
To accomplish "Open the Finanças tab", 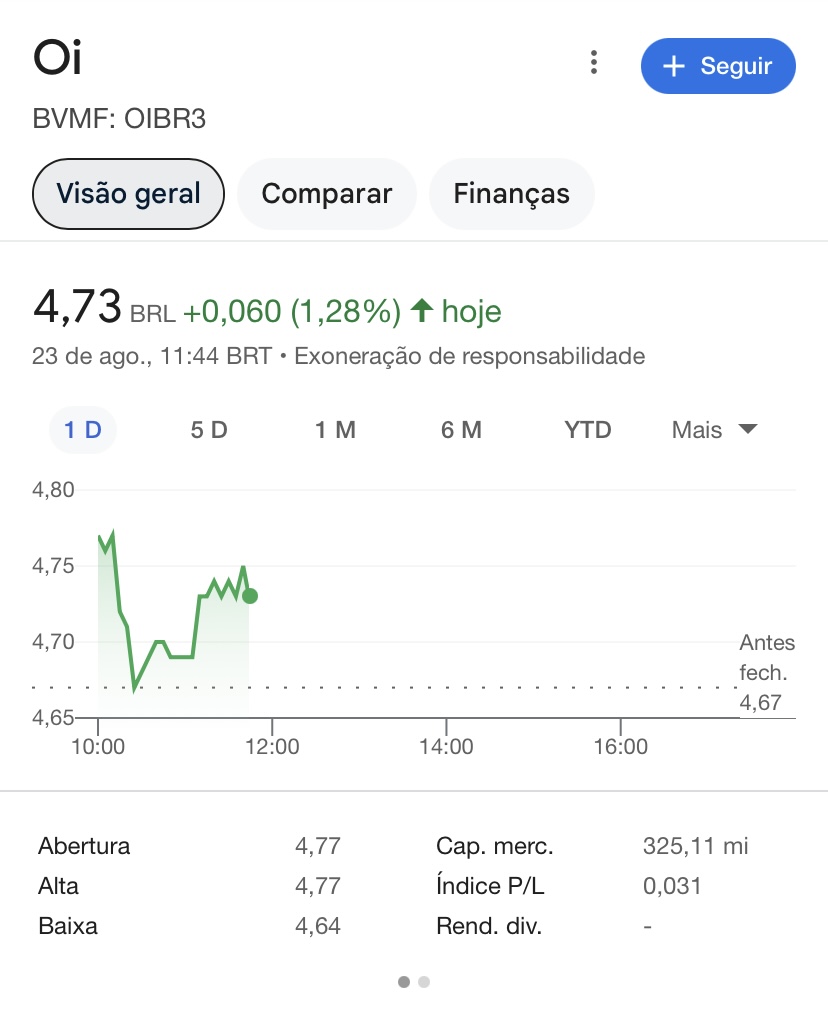I will (x=511, y=194).
